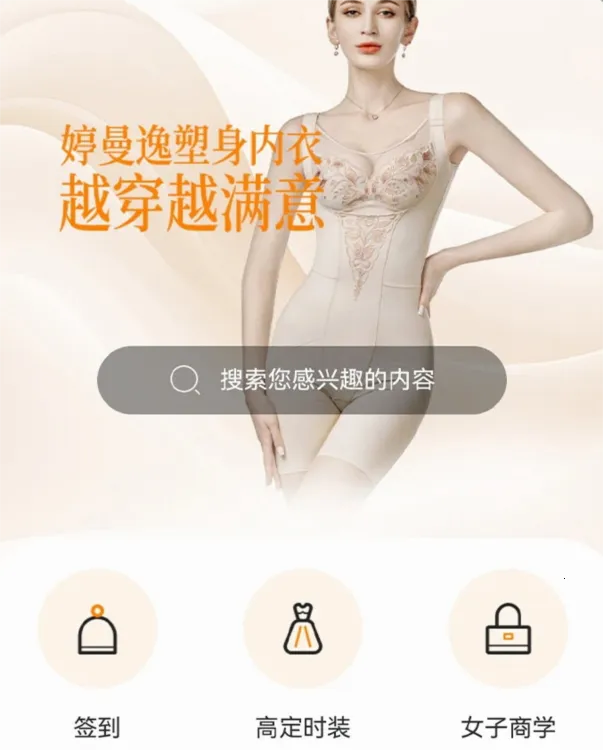Open the 高定时装 section
This screenshot has width=603, height=750.
coord(302,630)
